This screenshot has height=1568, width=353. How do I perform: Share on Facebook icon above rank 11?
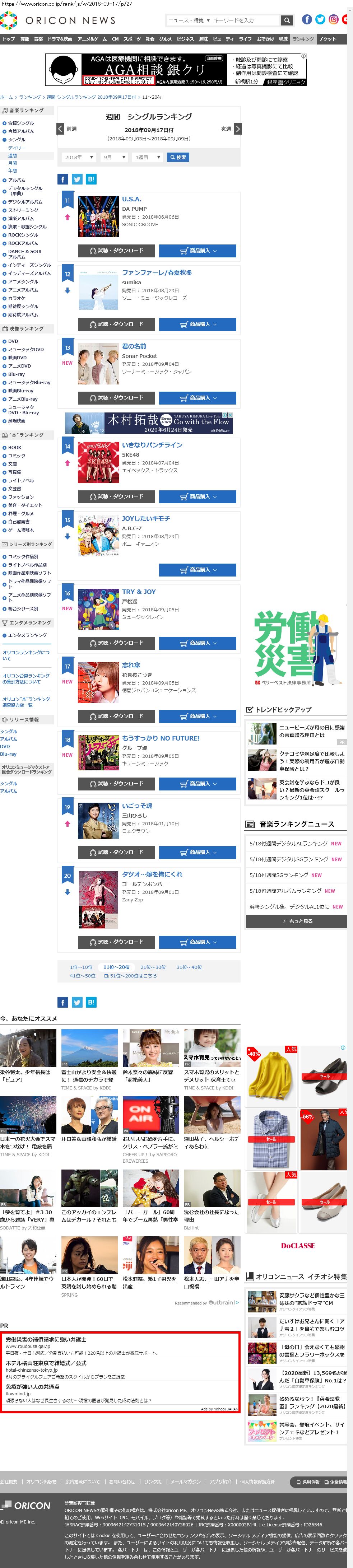pyautogui.click(x=63, y=179)
